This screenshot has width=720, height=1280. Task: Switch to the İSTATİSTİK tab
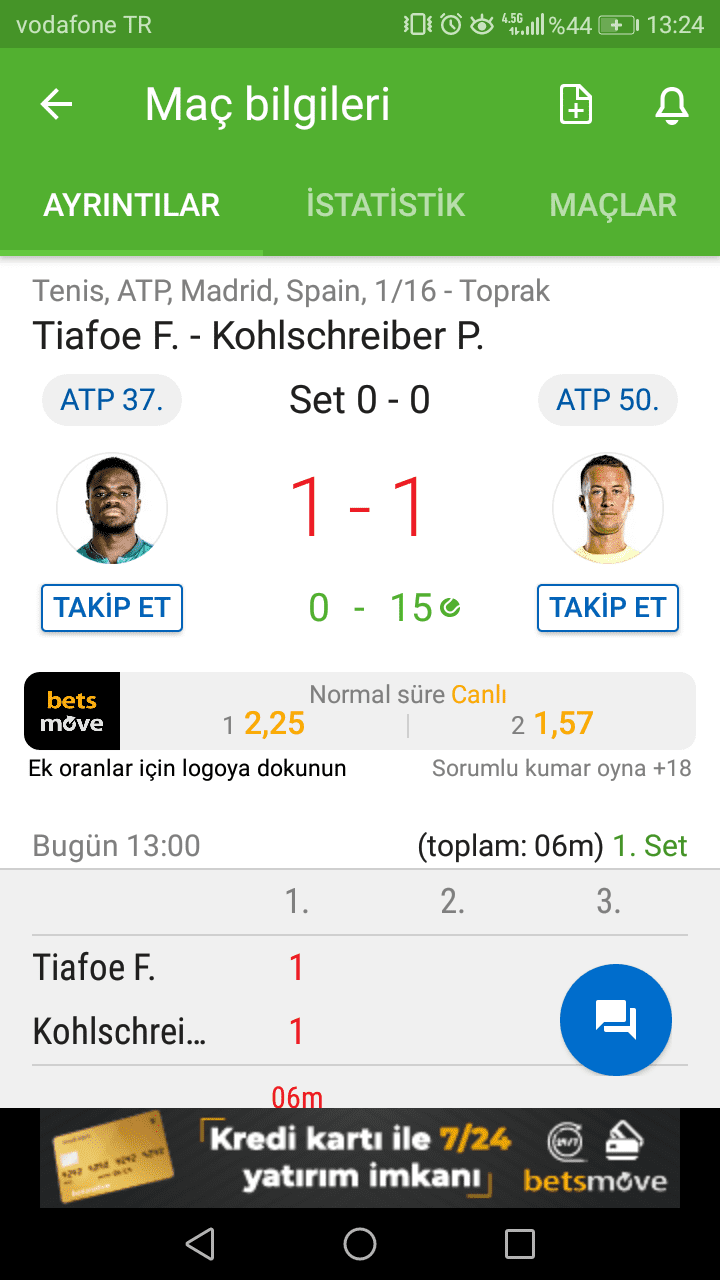[385, 205]
